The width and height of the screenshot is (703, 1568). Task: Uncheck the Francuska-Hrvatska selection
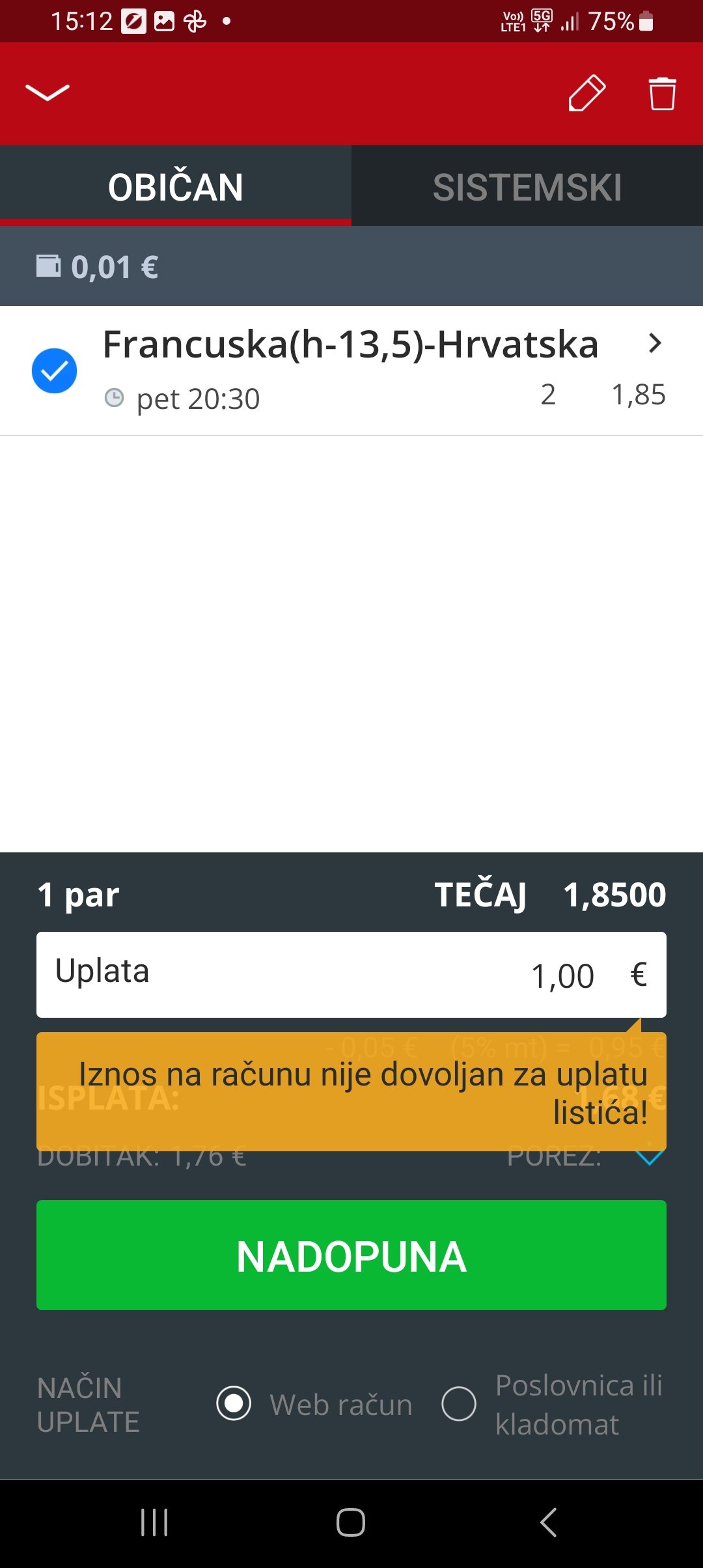[x=55, y=371]
